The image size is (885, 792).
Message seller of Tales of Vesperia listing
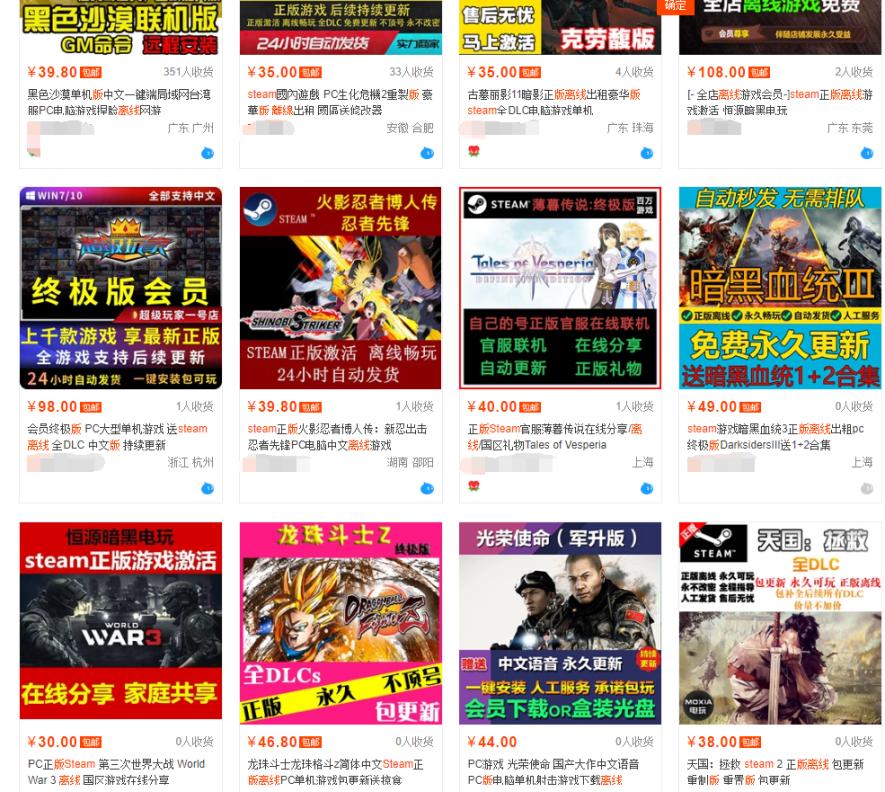click(647, 488)
